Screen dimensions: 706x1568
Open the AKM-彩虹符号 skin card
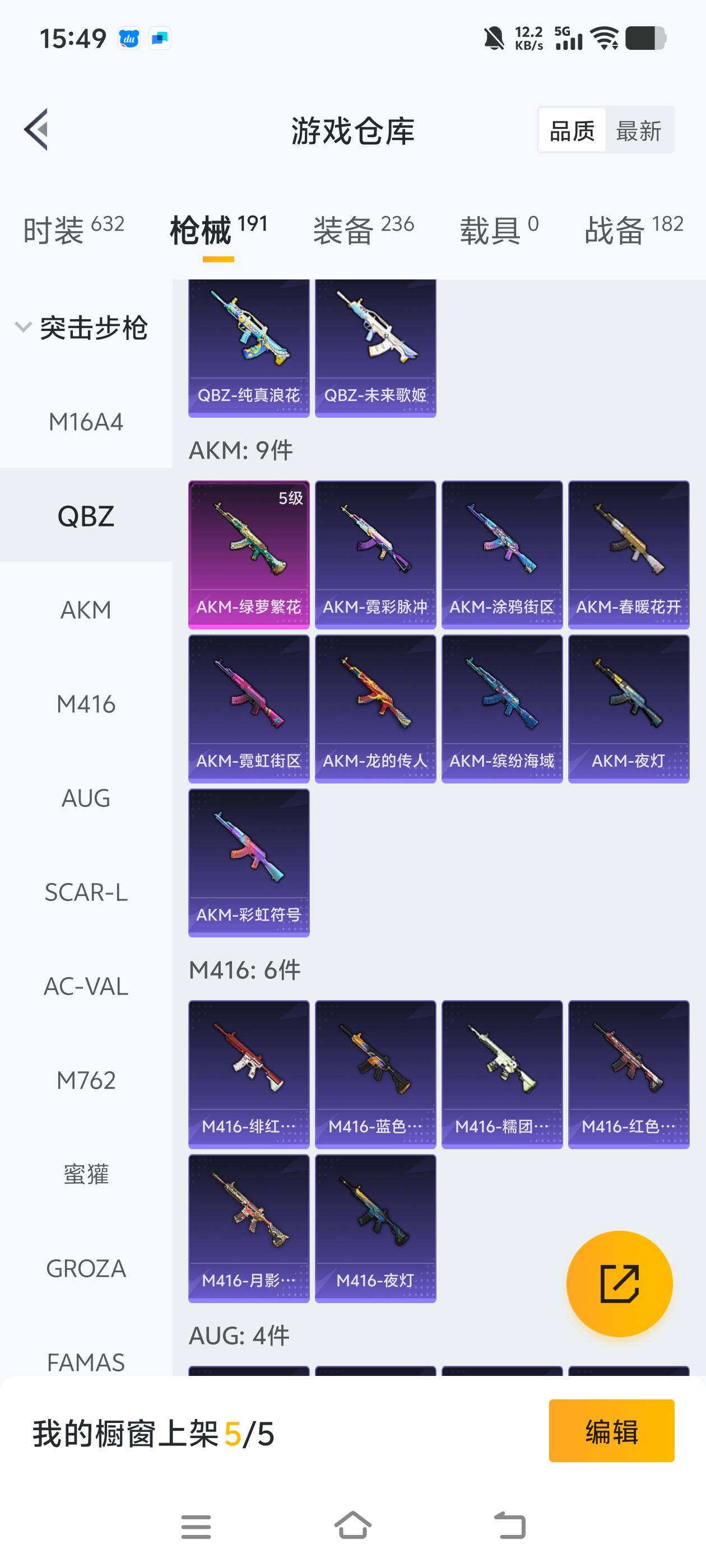tap(249, 862)
